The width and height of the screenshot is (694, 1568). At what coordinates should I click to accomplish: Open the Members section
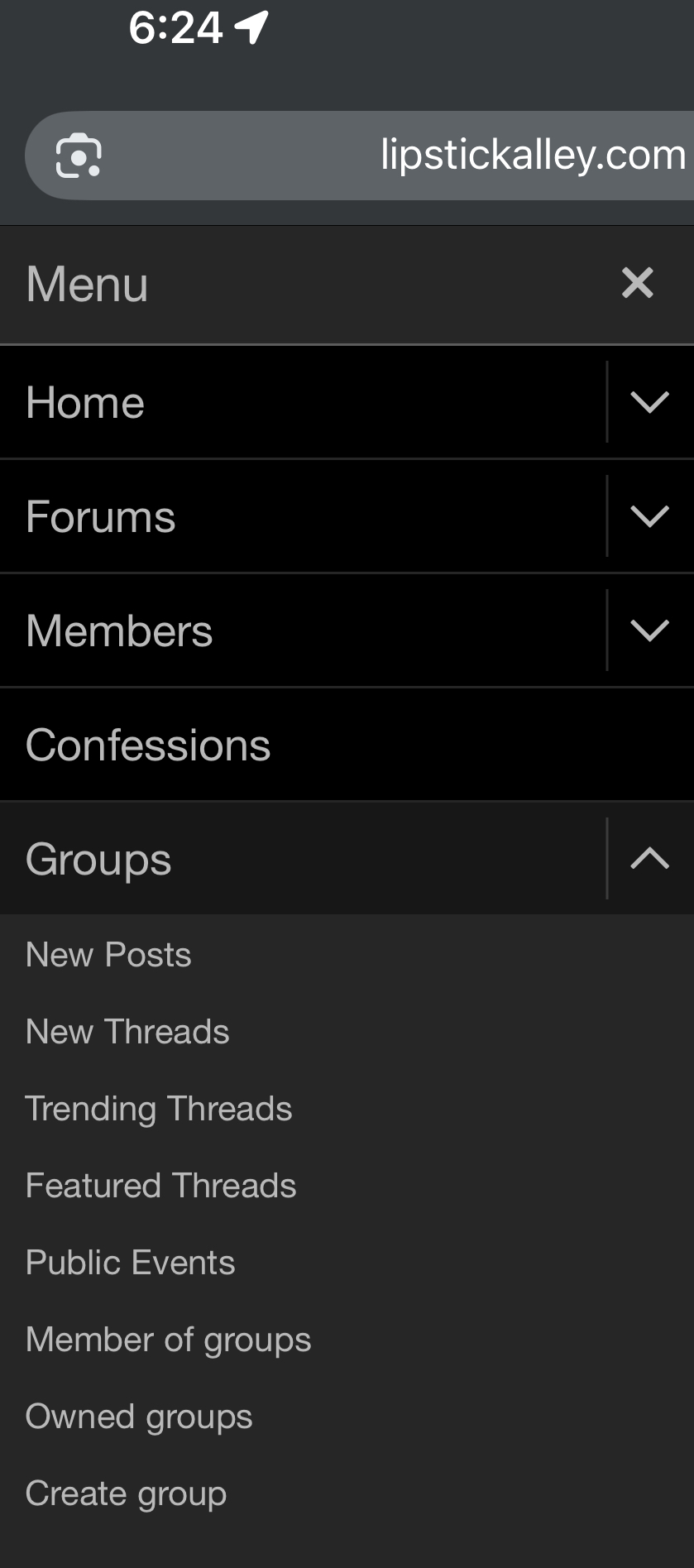pyautogui.click(x=119, y=631)
